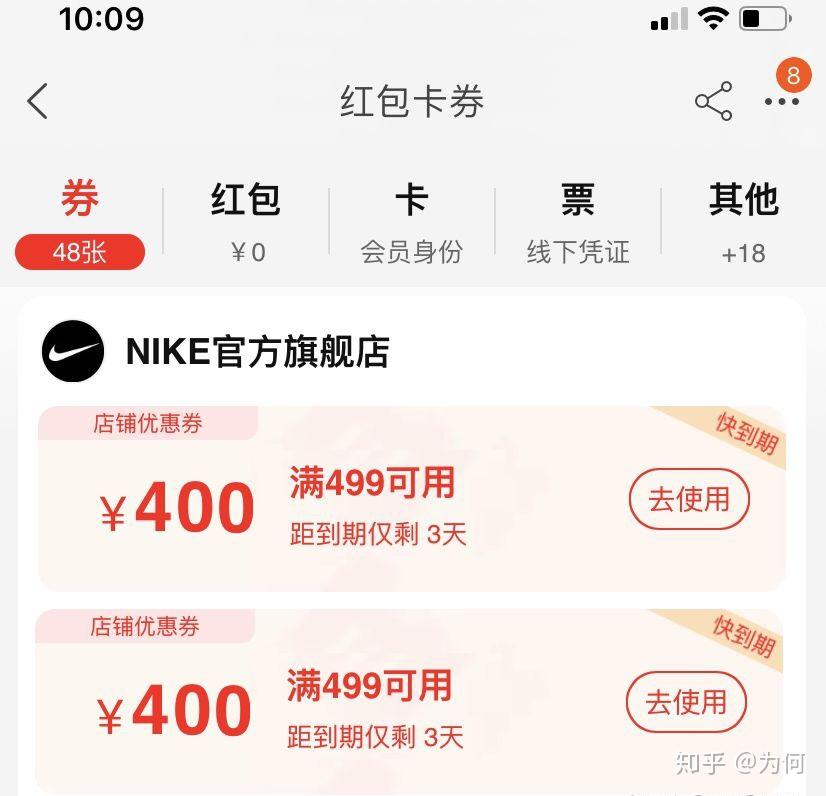This screenshot has width=826, height=796.
Task: Switch to the 红包 tab
Action: 246,222
